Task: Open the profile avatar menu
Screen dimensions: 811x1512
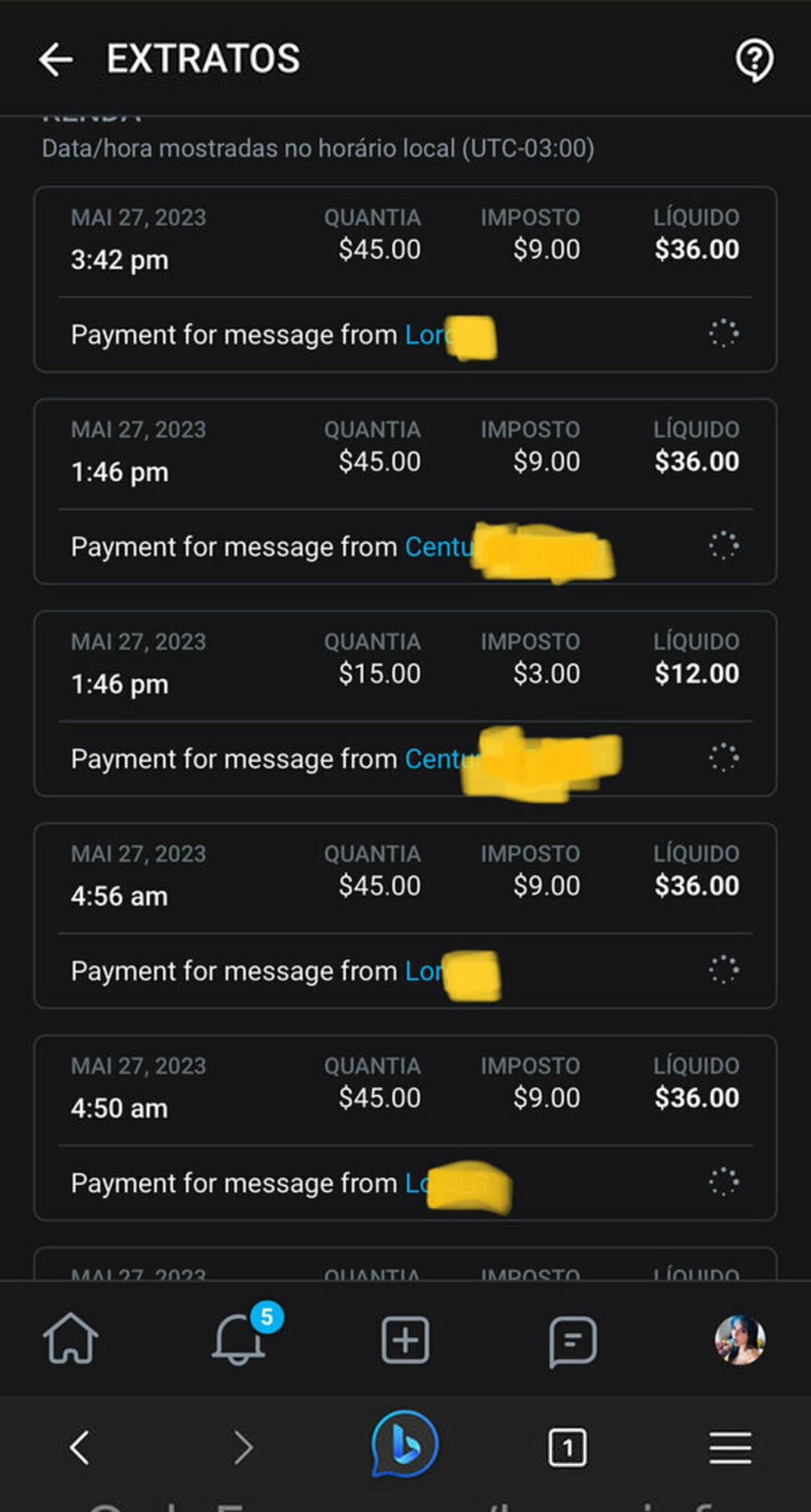Action: (740, 1339)
